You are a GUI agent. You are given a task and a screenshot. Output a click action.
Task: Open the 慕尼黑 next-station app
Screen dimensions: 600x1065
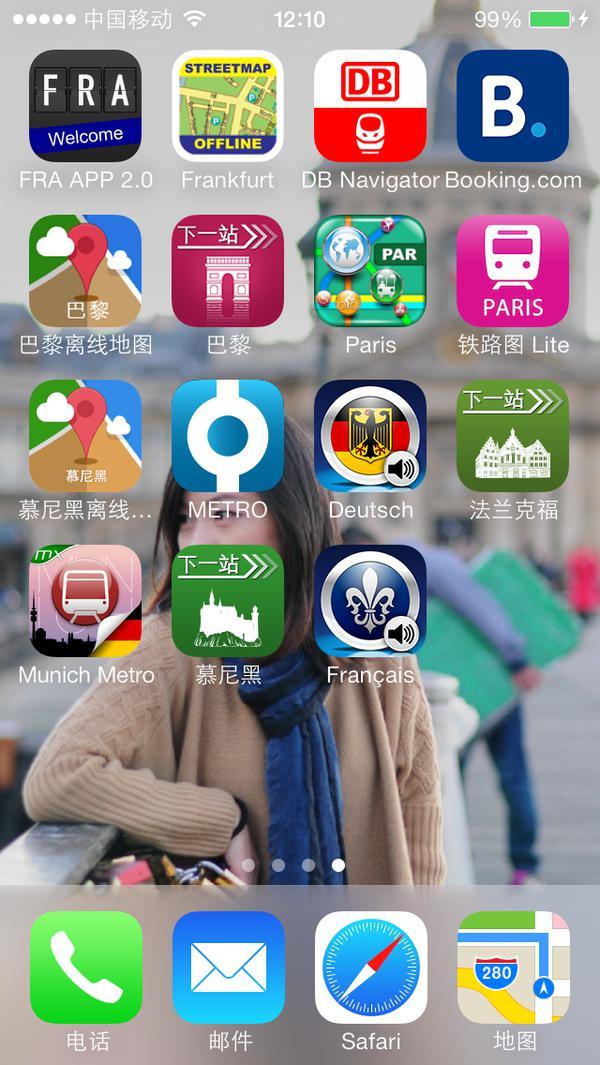tap(228, 601)
